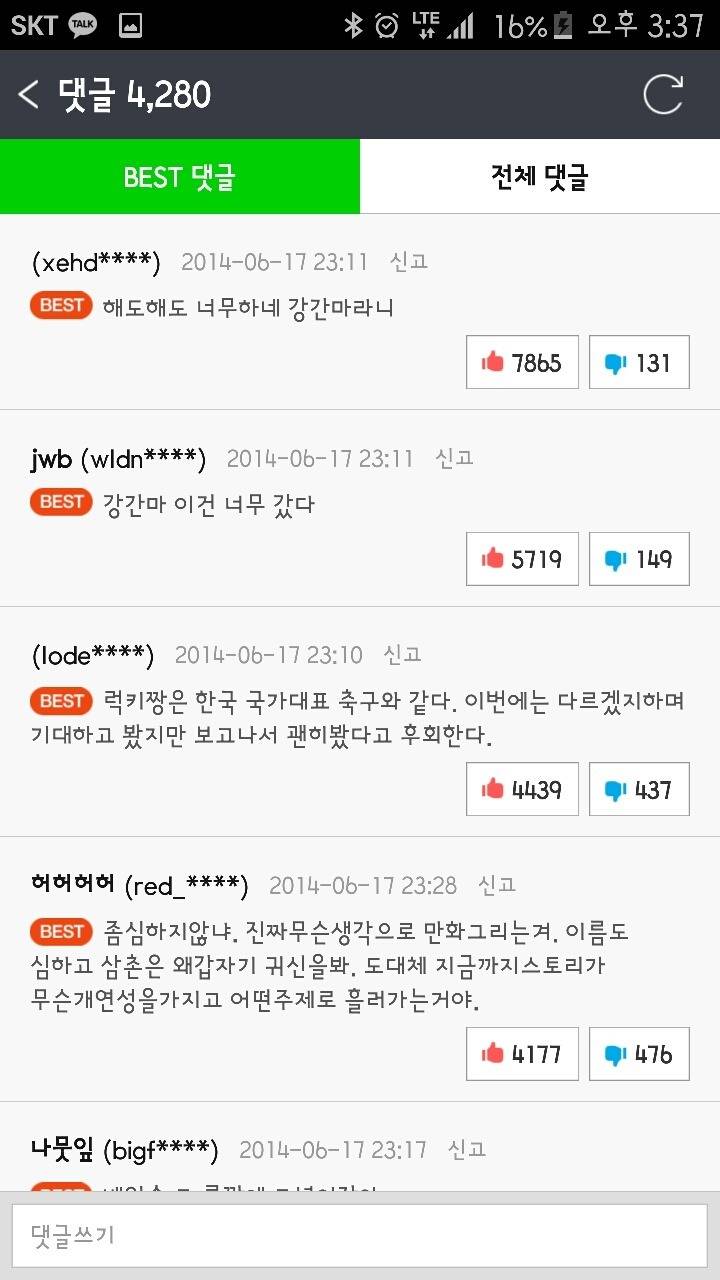Tap the 댓글쓰기 comment input field
The height and width of the screenshot is (1280, 720).
point(360,1235)
